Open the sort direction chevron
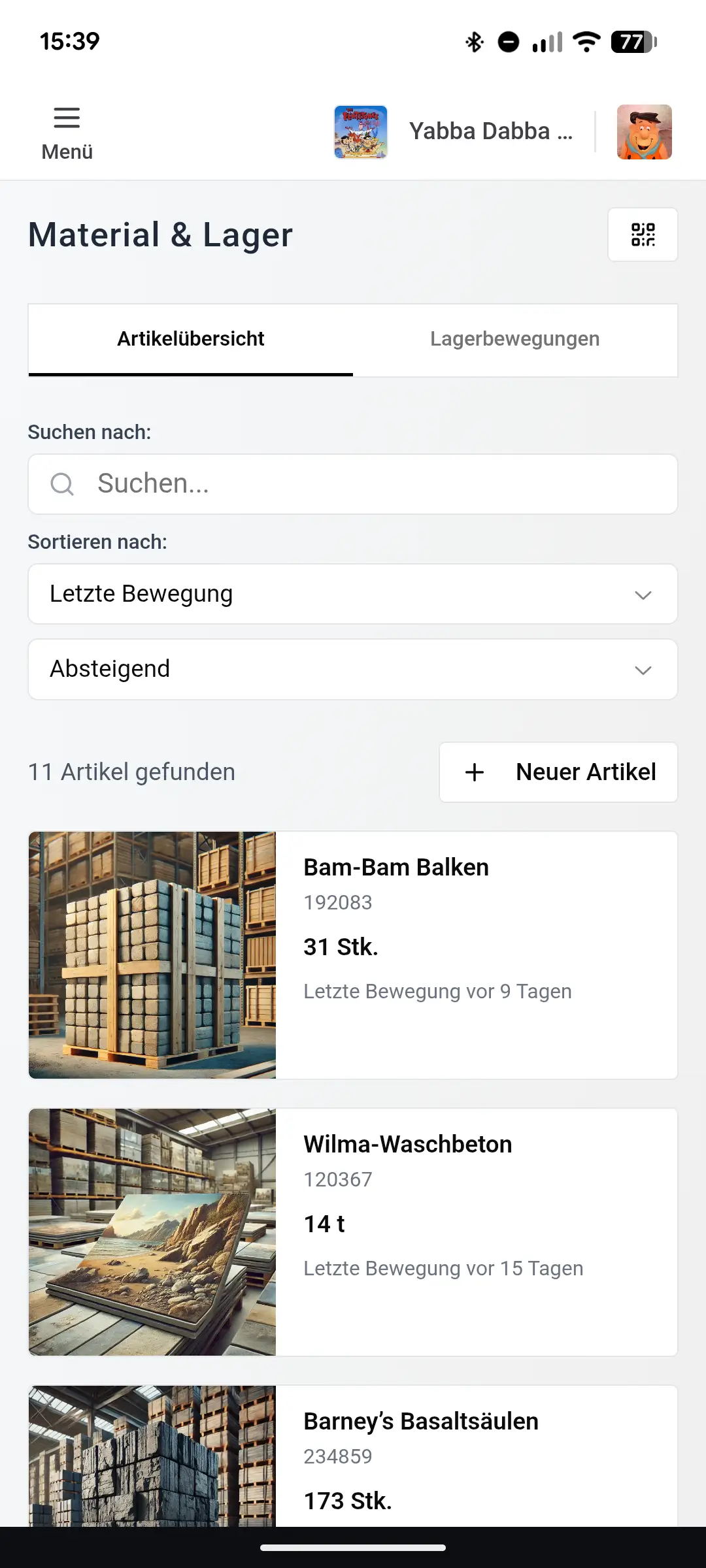 pyautogui.click(x=643, y=669)
